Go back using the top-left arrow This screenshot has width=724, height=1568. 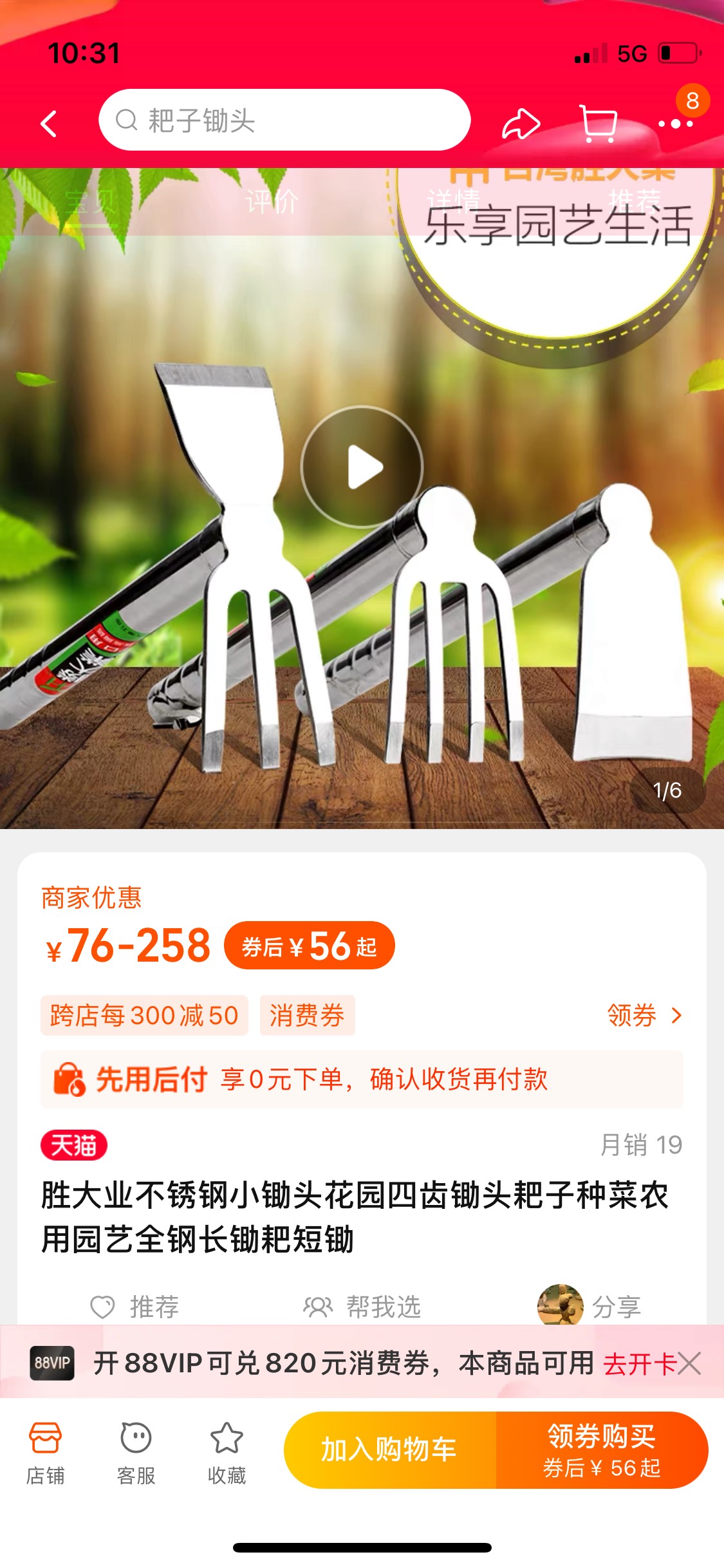click(x=49, y=123)
